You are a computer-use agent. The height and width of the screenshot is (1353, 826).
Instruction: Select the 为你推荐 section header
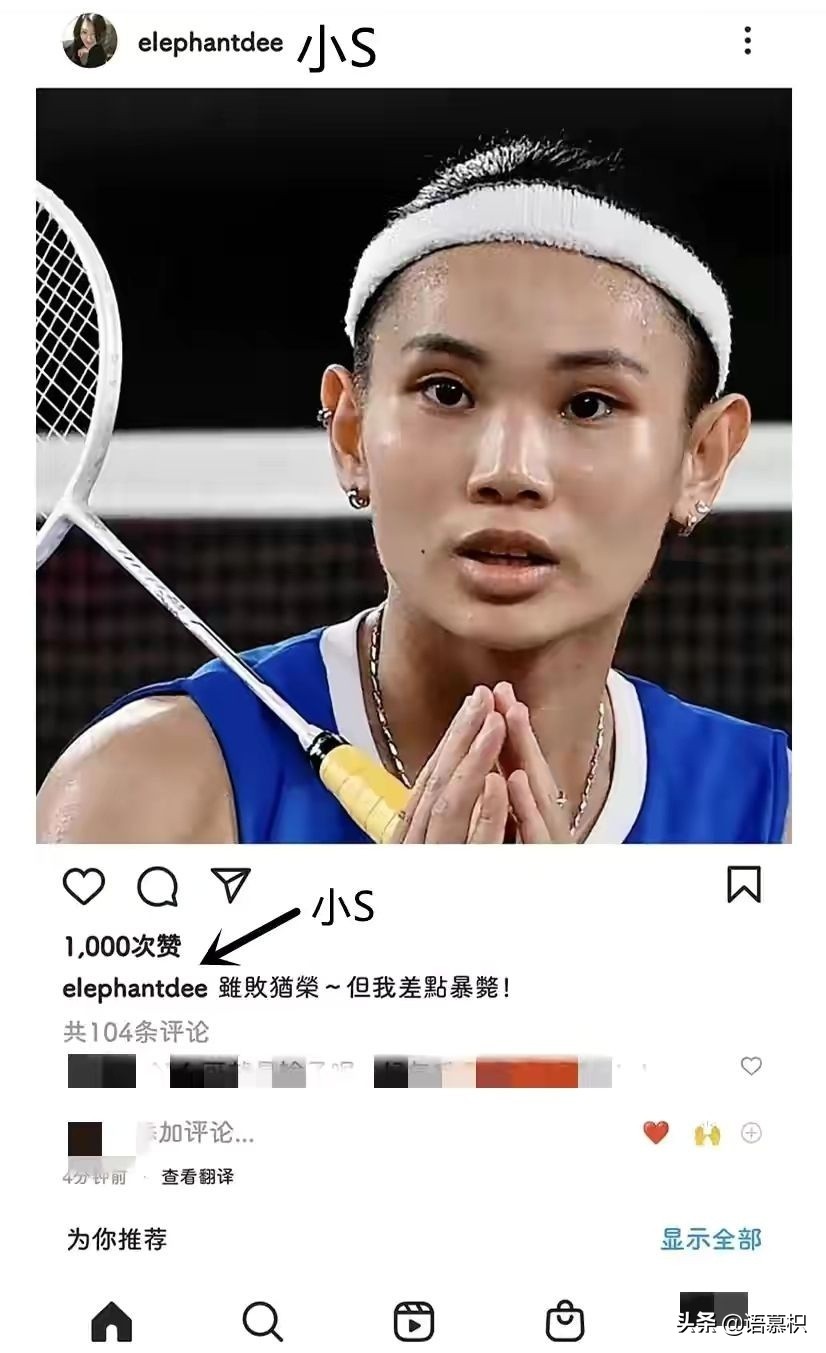(x=116, y=1240)
